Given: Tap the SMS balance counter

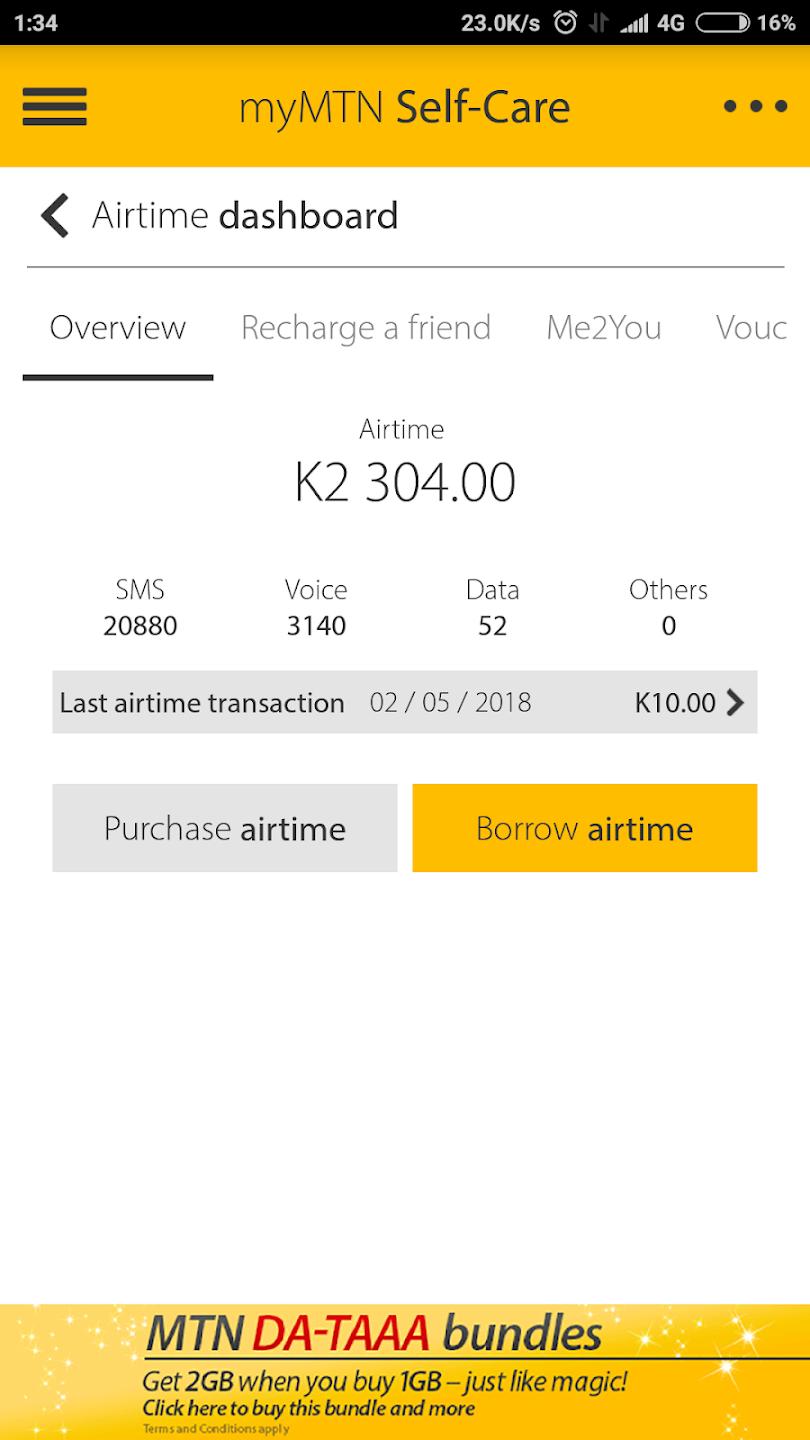Looking at the screenshot, I should click(x=140, y=608).
